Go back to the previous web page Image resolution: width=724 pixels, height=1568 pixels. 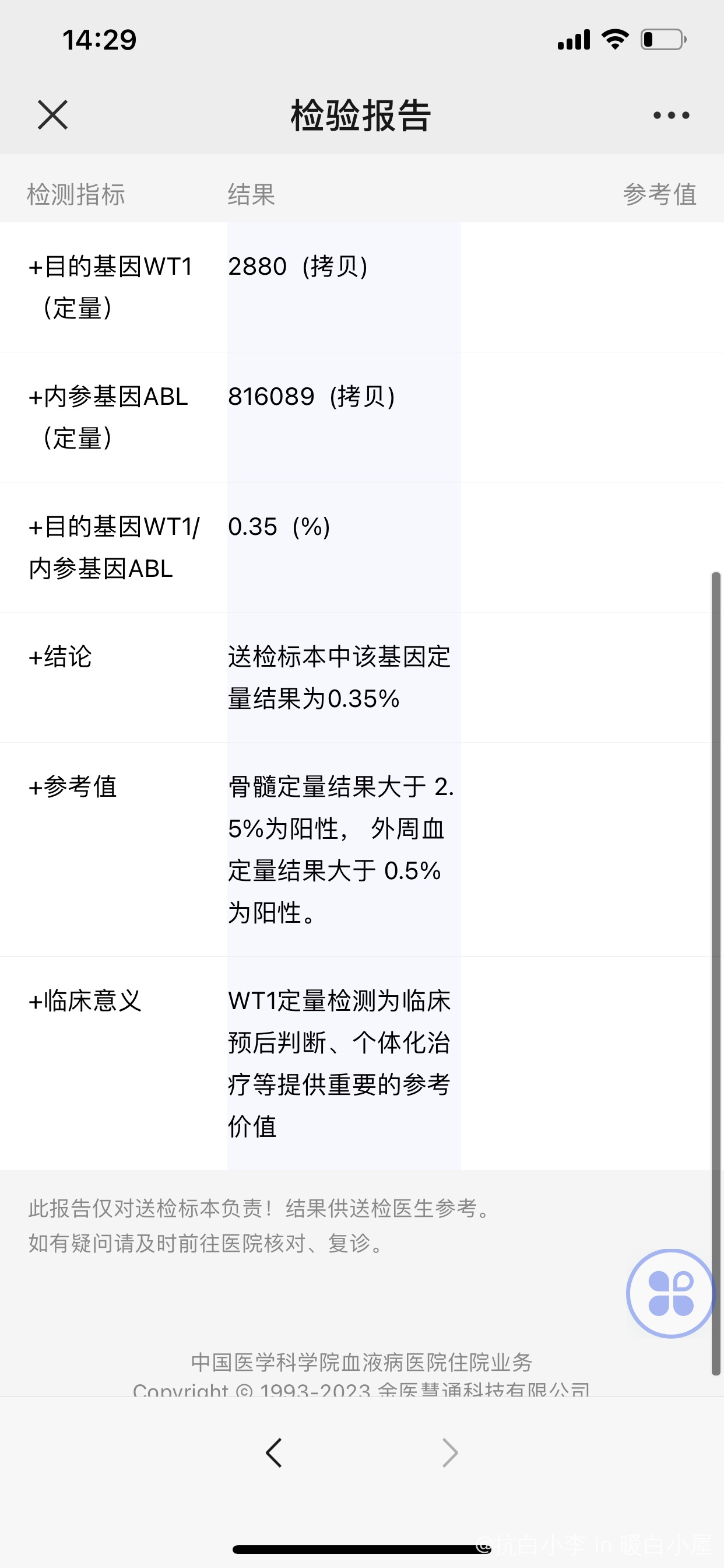(274, 1453)
